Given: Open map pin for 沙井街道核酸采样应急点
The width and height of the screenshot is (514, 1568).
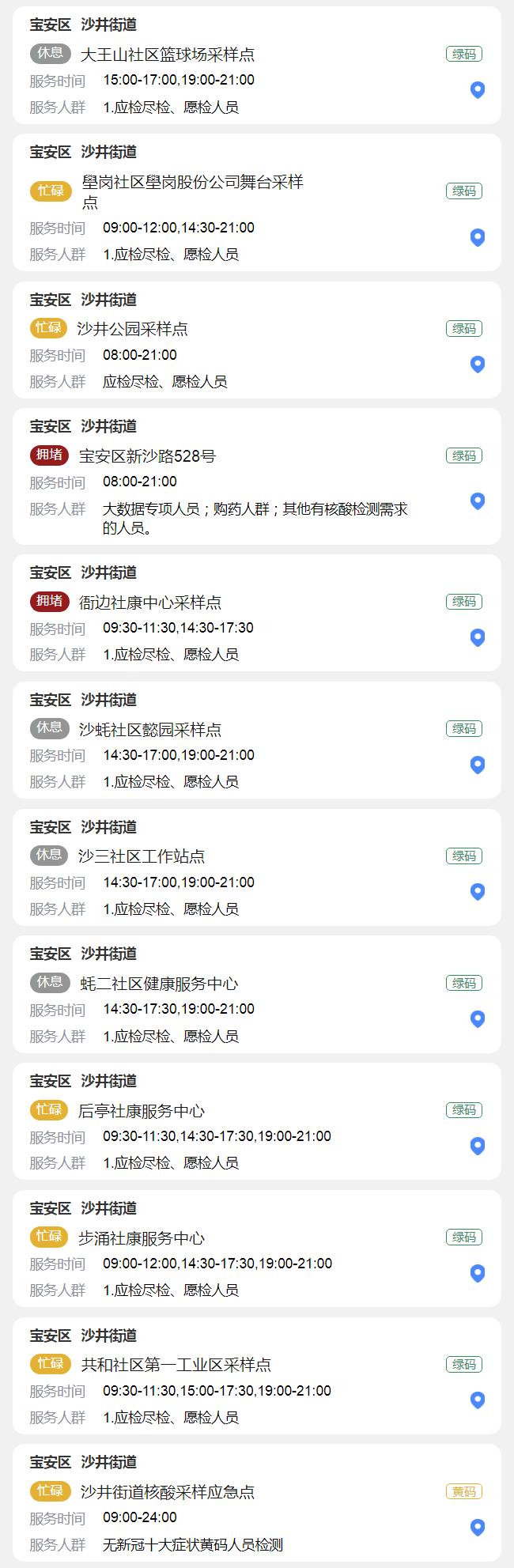Looking at the screenshot, I should pyautogui.click(x=477, y=1527).
